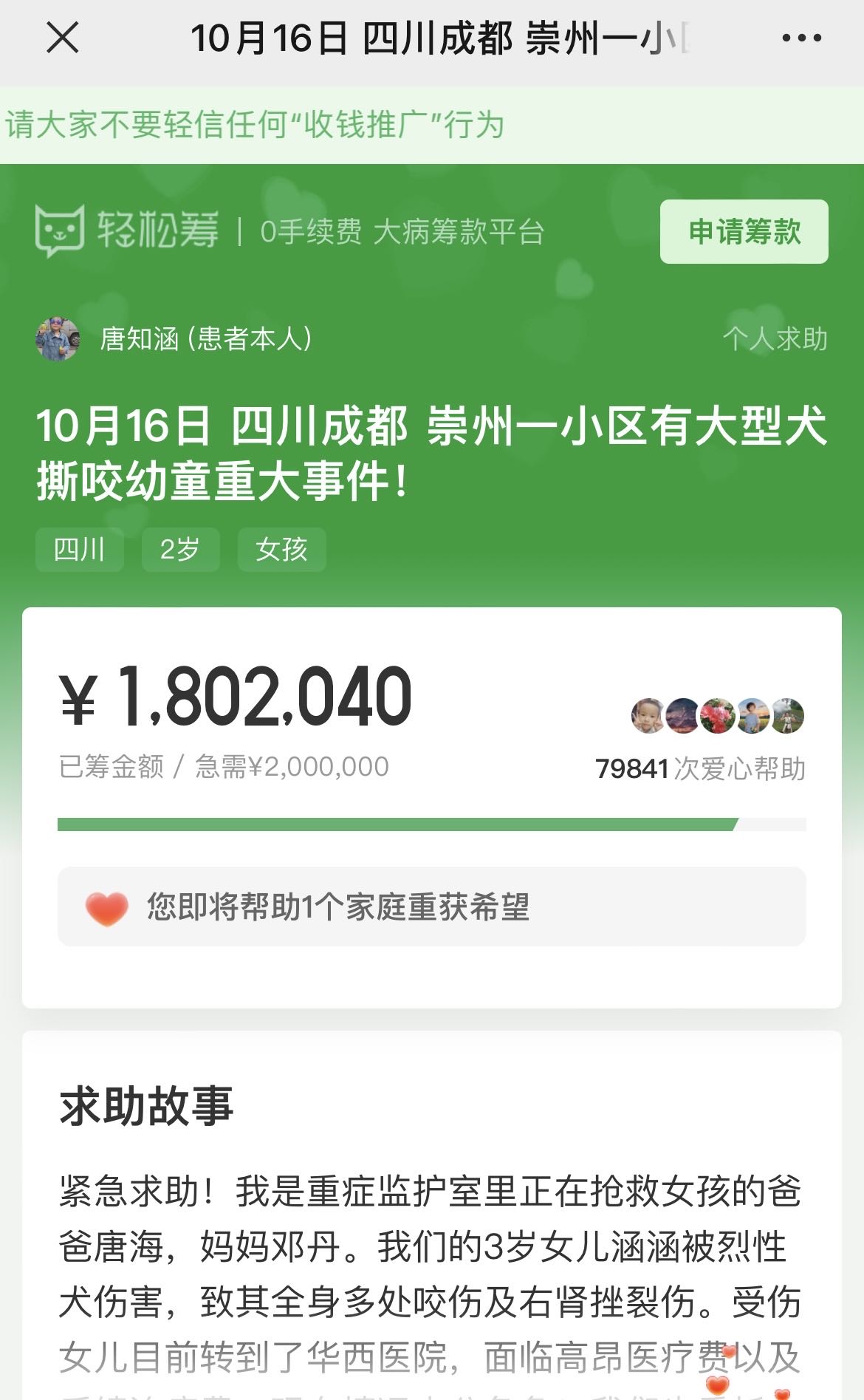
Task: Open 唐知涵's profile avatar
Action: [x=58, y=338]
